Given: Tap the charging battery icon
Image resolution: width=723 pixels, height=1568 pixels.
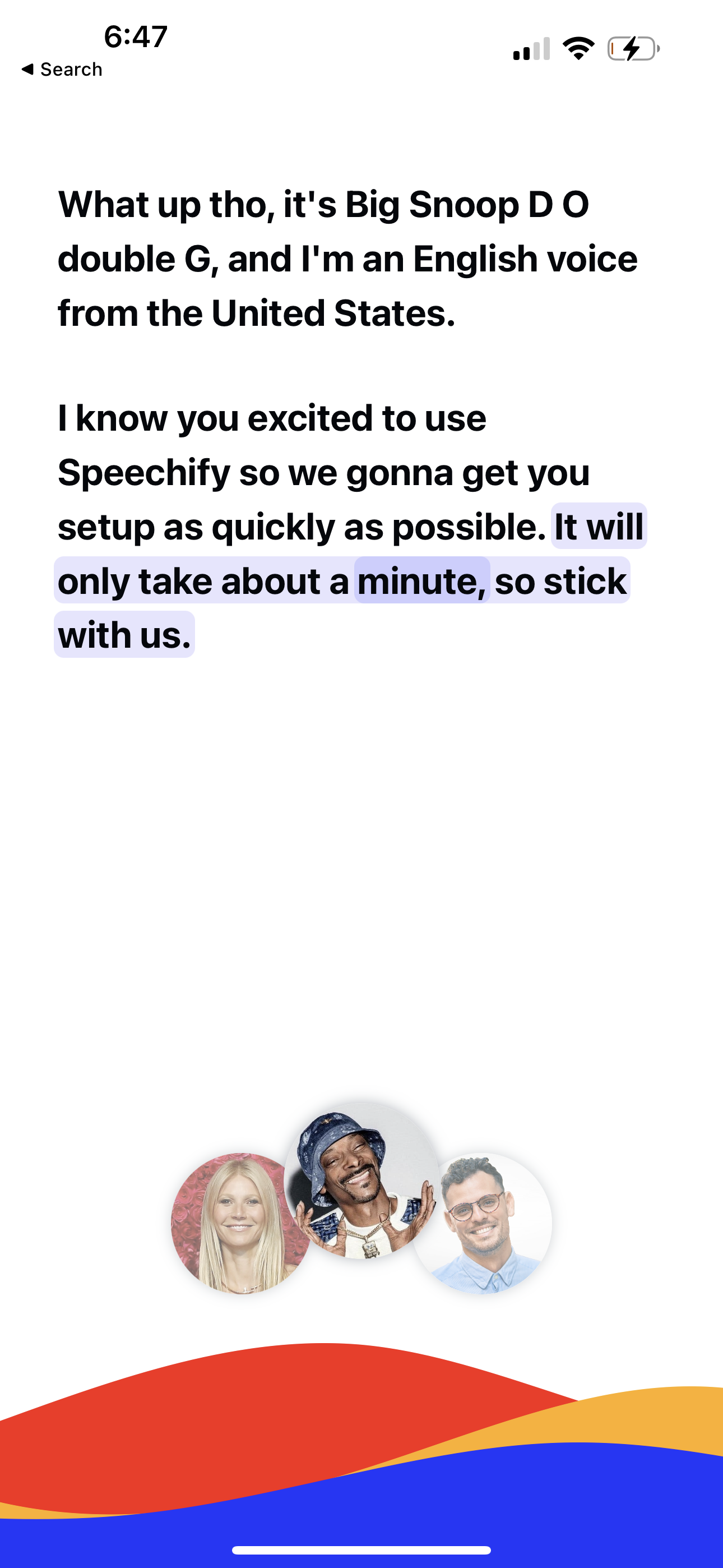Looking at the screenshot, I should (x=632, y=48).
